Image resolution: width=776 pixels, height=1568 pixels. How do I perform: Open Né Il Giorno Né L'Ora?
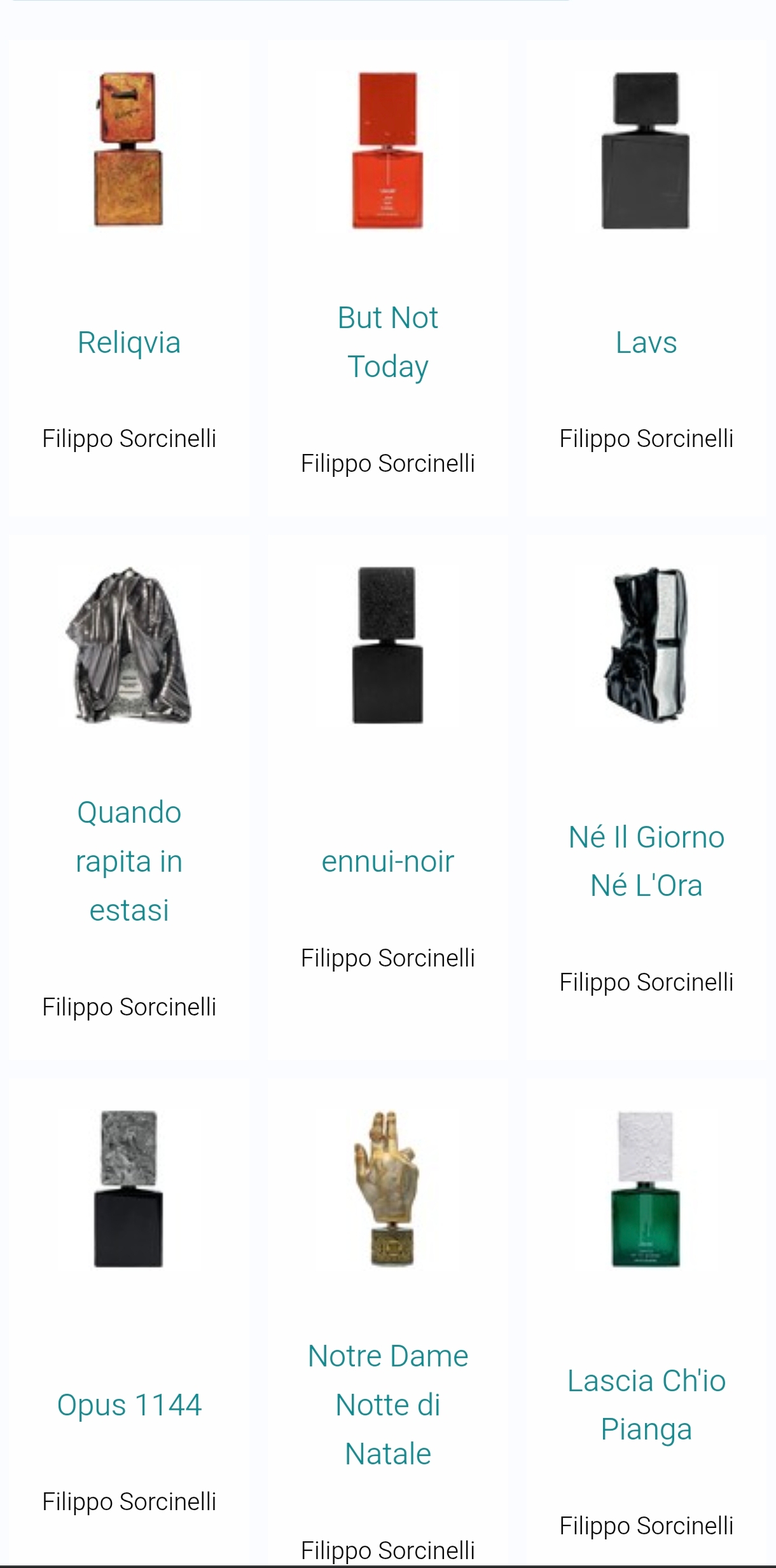click(646, 861)
